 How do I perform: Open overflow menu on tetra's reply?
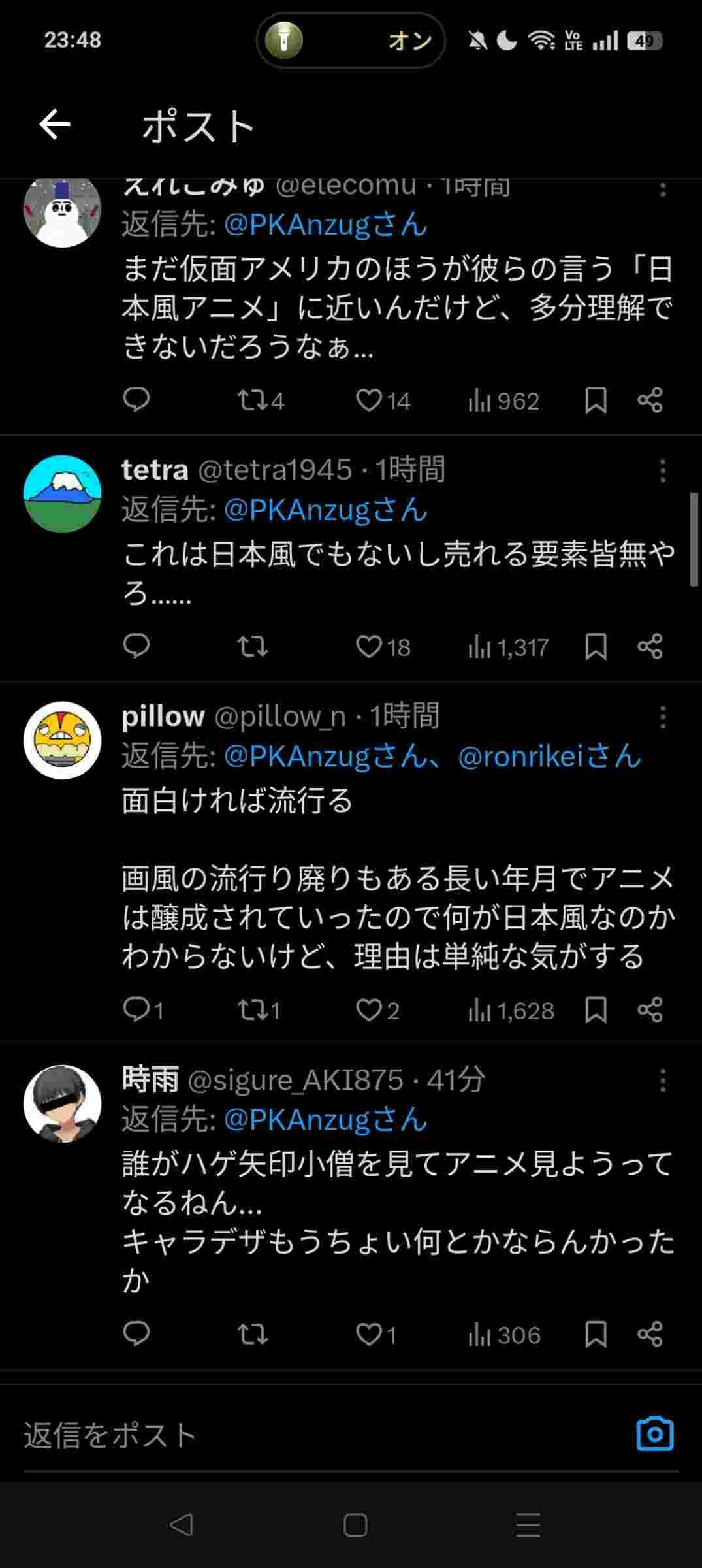coord(663,470)
